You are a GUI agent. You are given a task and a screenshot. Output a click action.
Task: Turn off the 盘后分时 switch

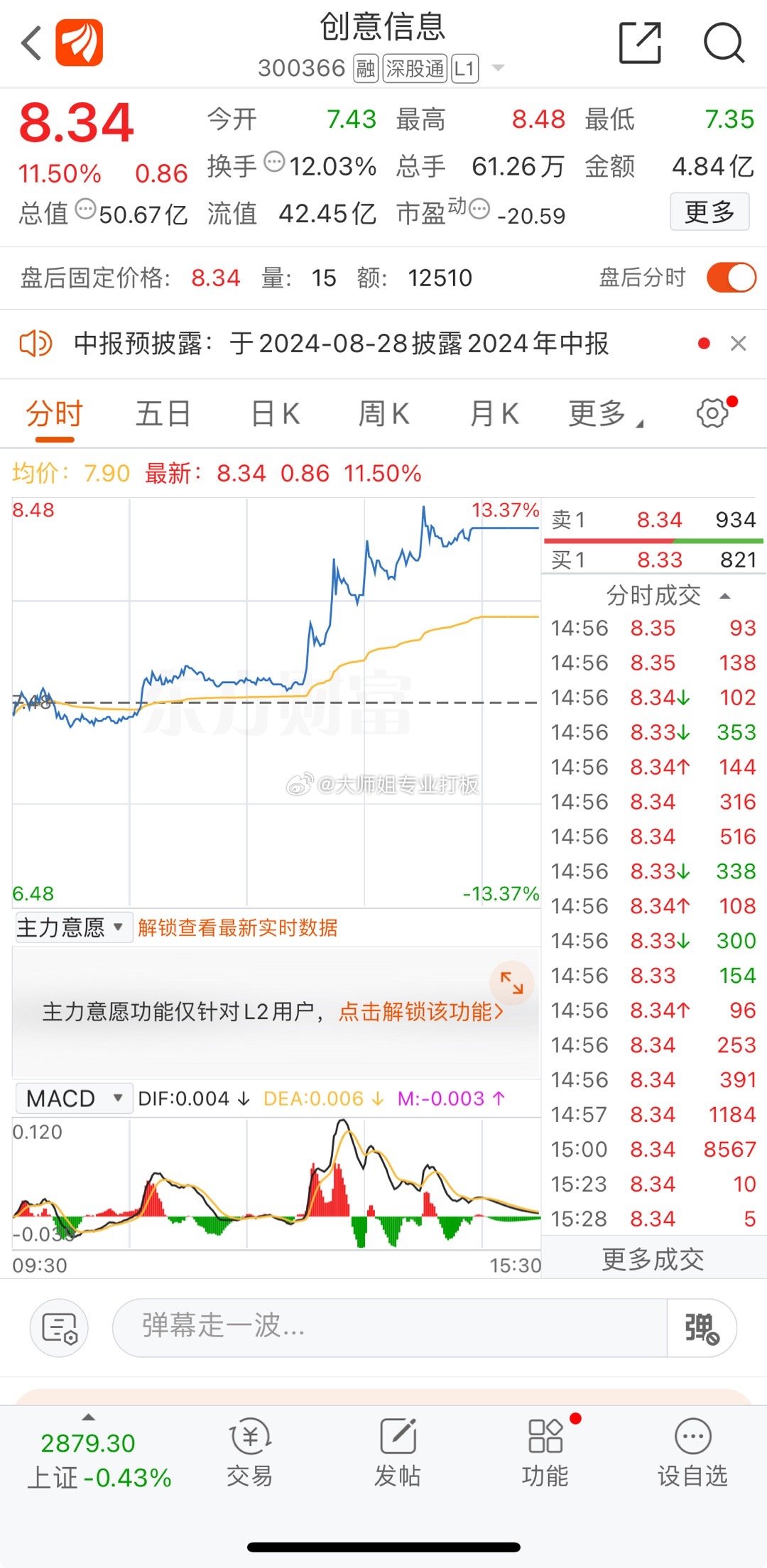click(731, 278)
